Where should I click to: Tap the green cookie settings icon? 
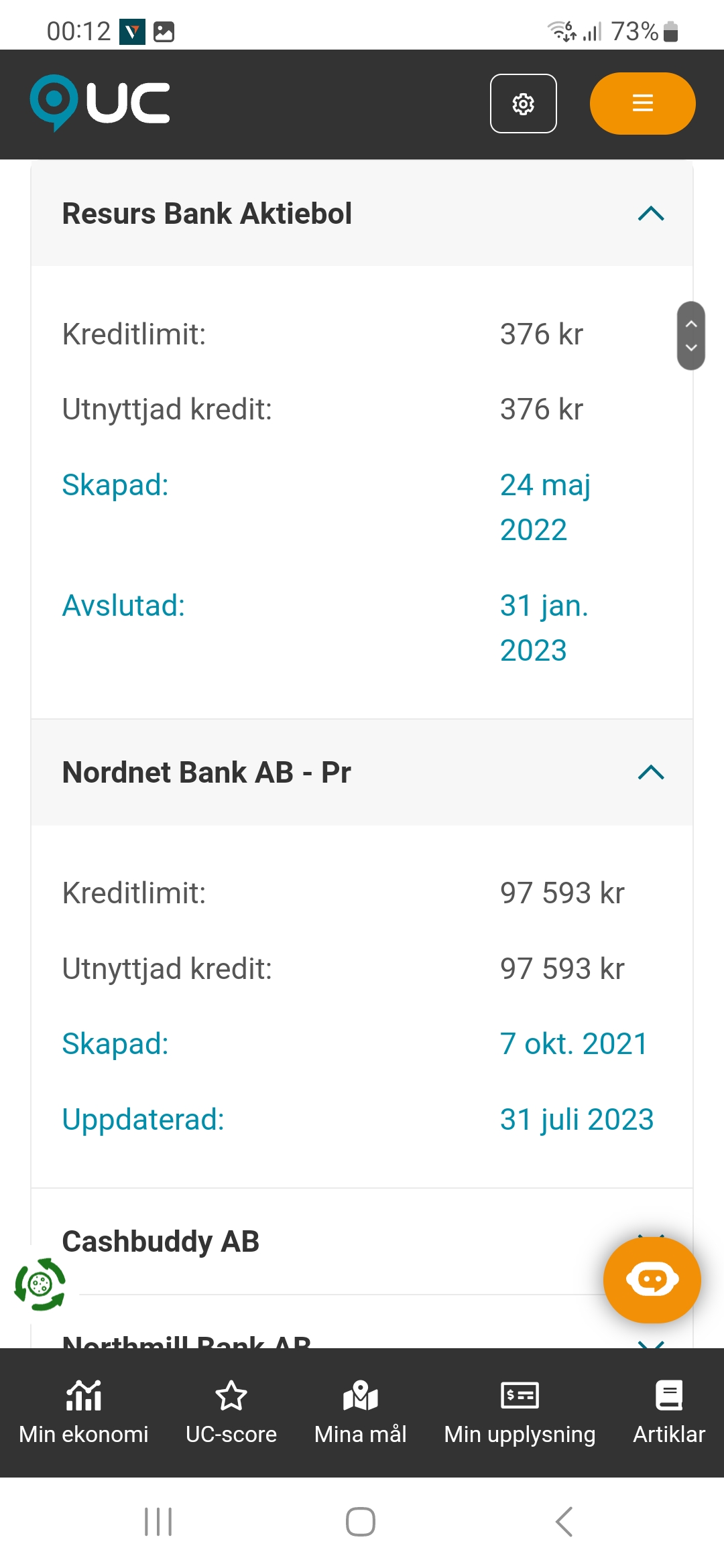point(40,1285)
